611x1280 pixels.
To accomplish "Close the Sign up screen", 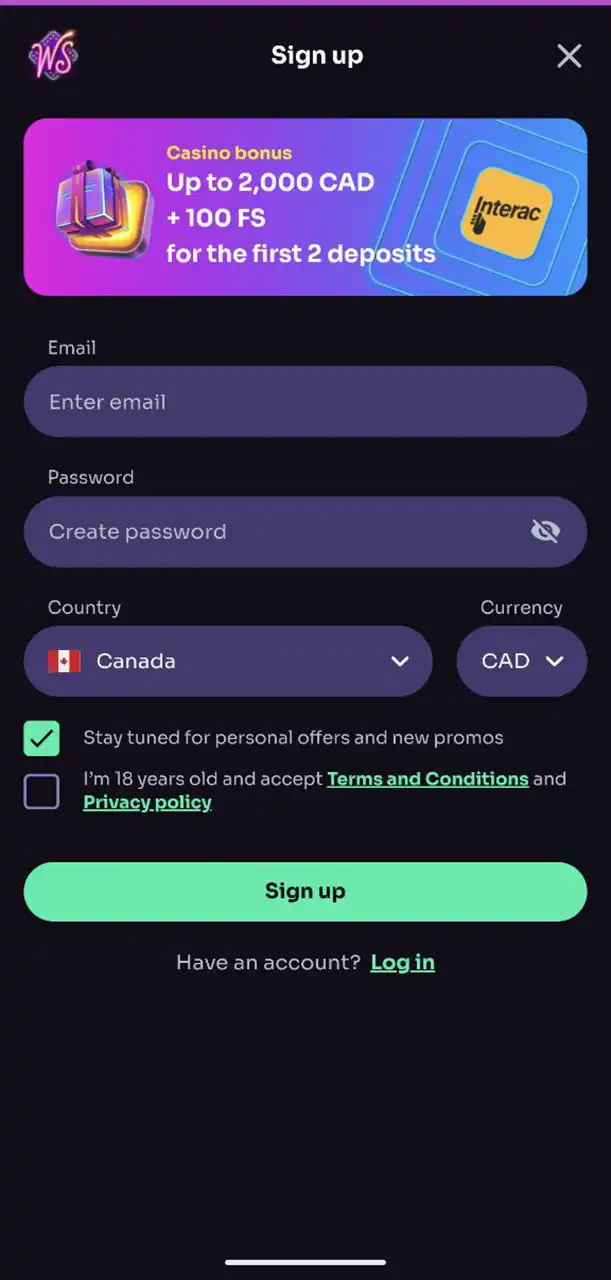I will (x=569, y=56).
